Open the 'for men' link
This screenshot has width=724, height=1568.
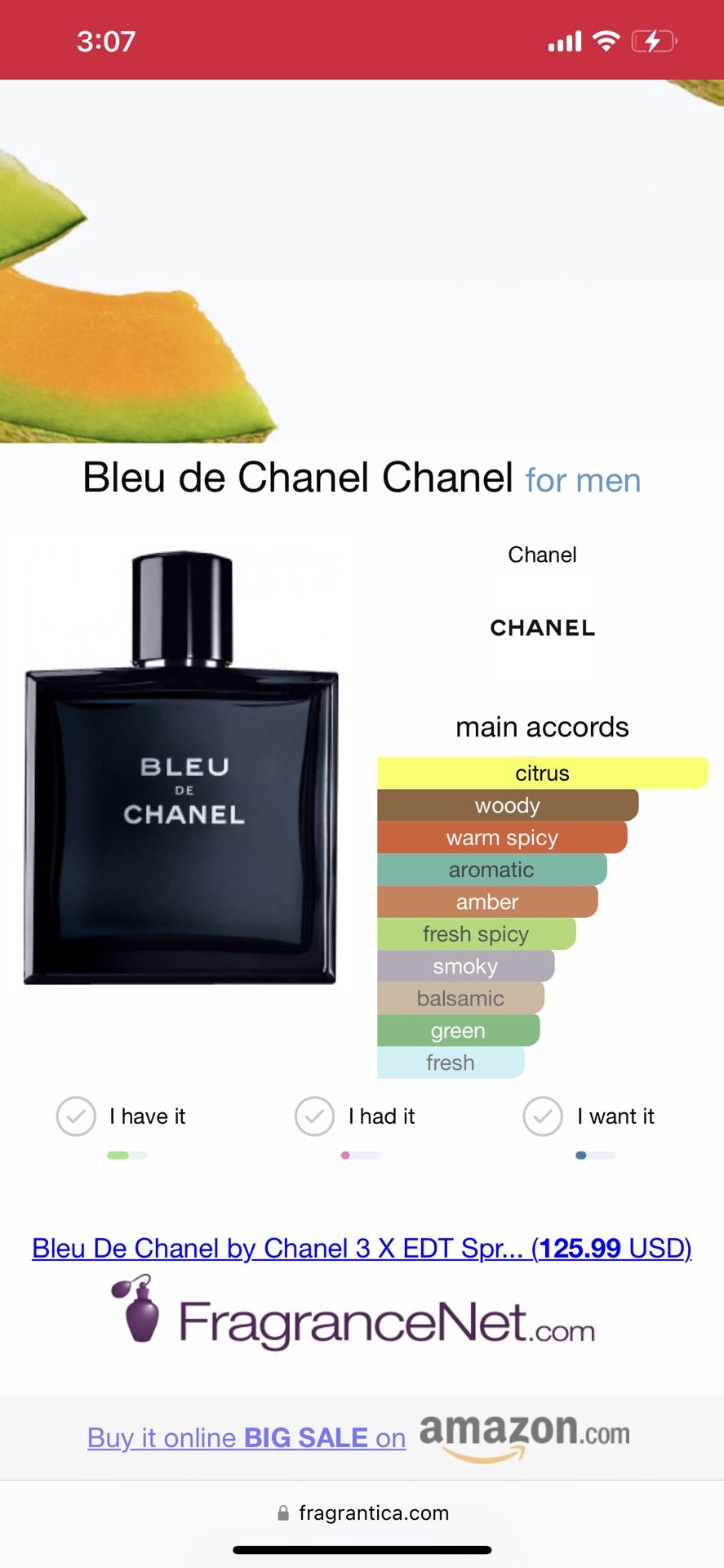(x=583, y=480)
